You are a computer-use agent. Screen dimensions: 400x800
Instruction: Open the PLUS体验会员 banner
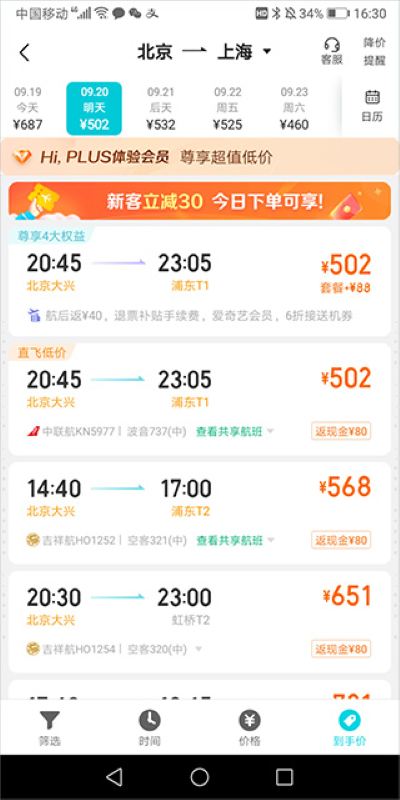tap(200, 157)
